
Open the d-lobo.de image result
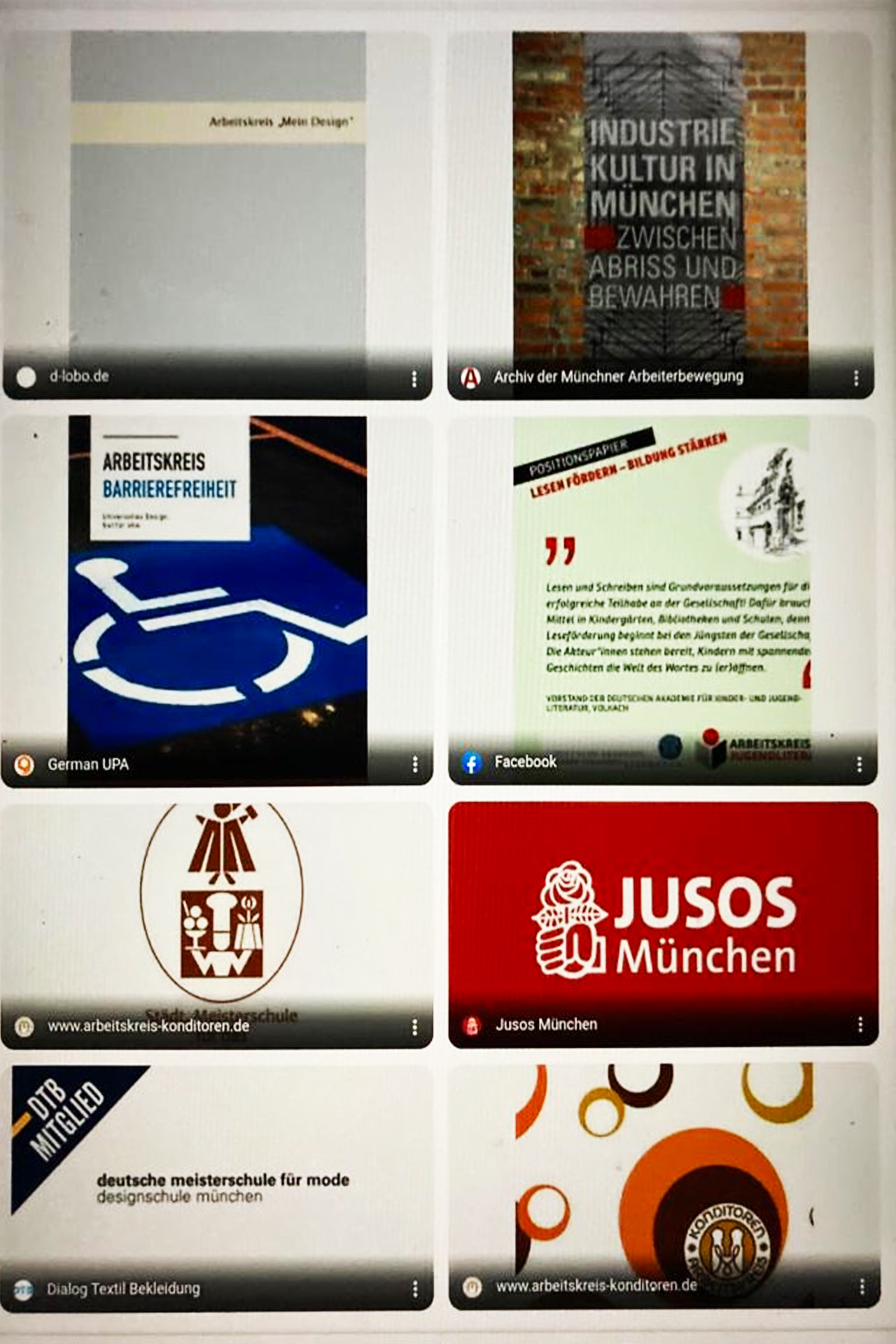(x=217, y=196)
